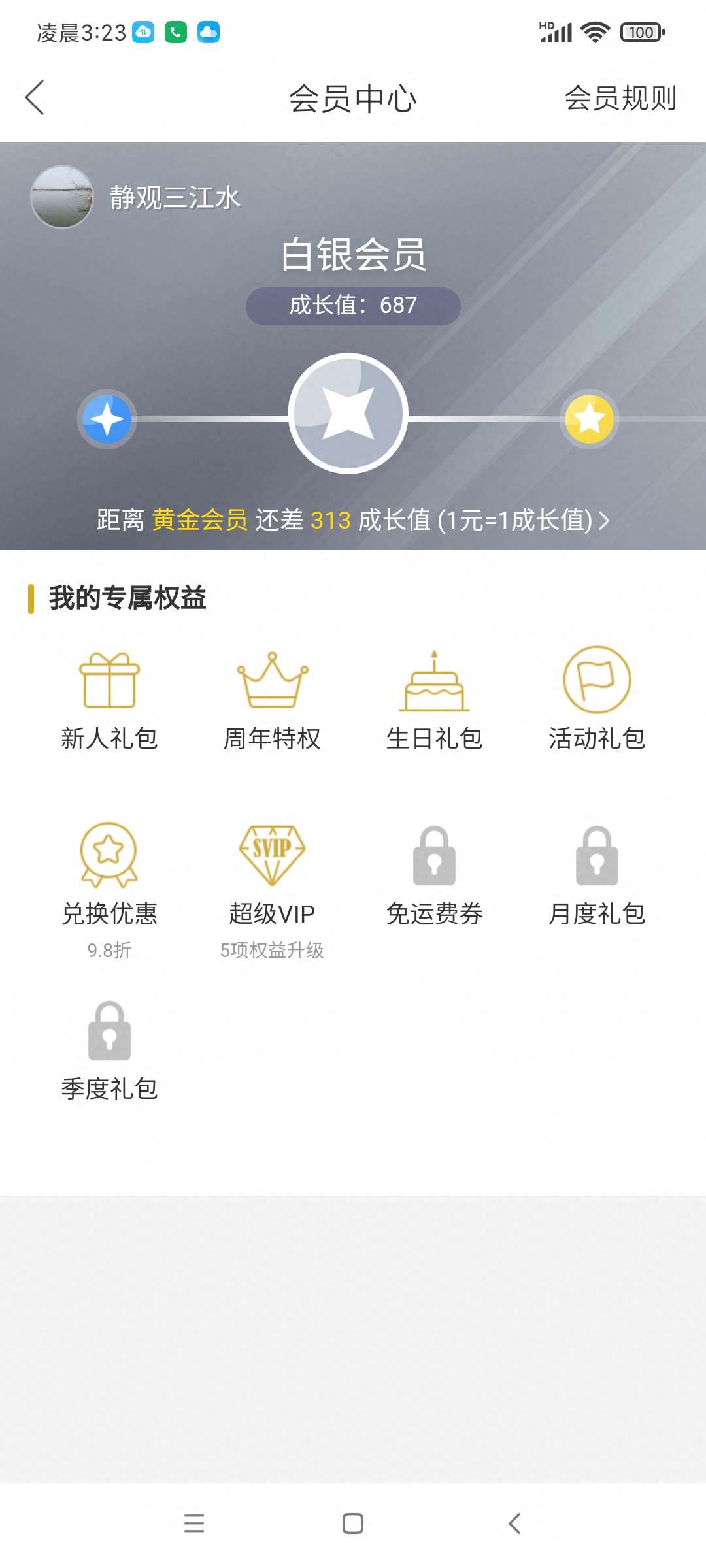Open 会员规则 membership rules
The image size is (706, 1568).
coord(620,98)
